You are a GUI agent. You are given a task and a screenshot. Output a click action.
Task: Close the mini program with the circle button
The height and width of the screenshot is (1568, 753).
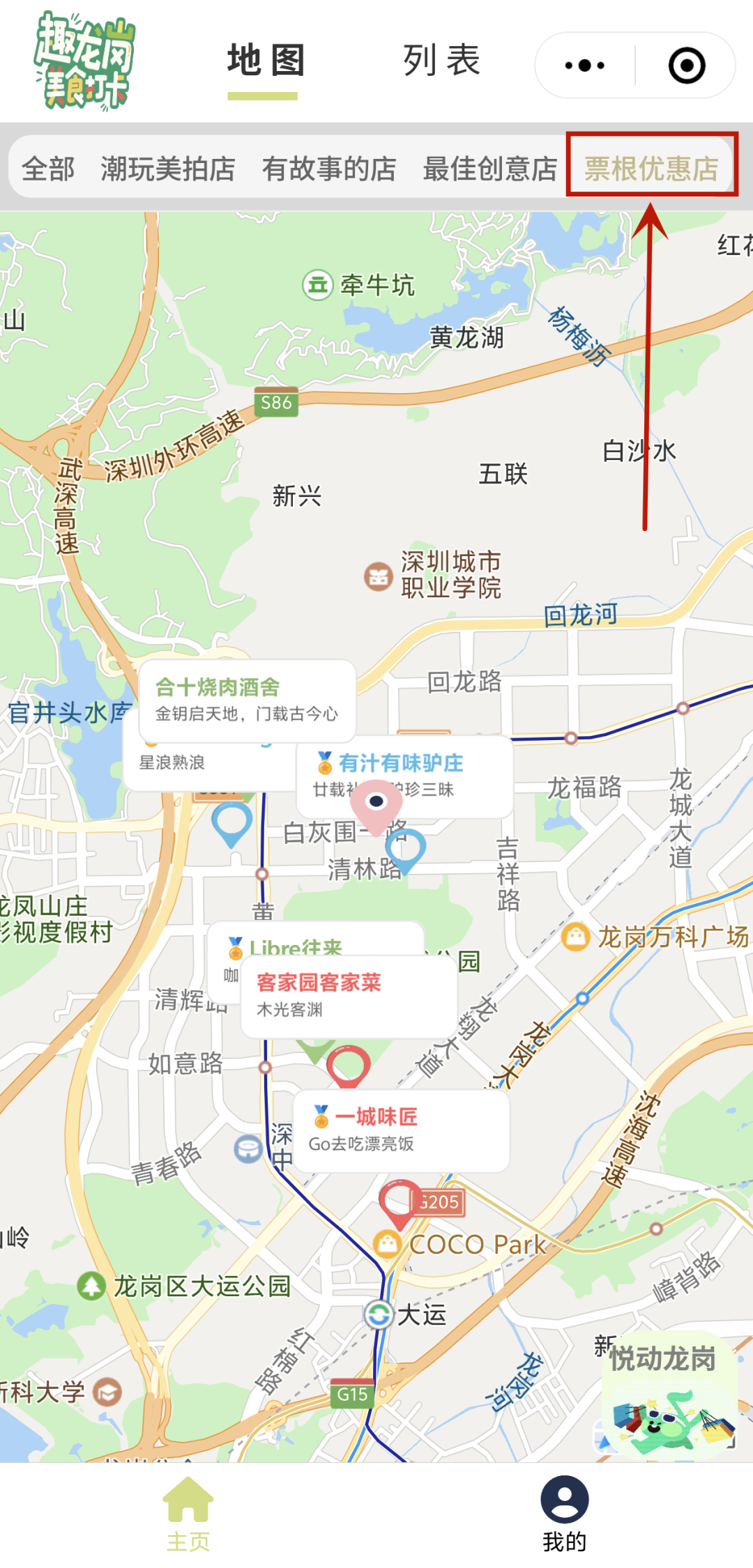pyautogui.click(x=687, y=66)
